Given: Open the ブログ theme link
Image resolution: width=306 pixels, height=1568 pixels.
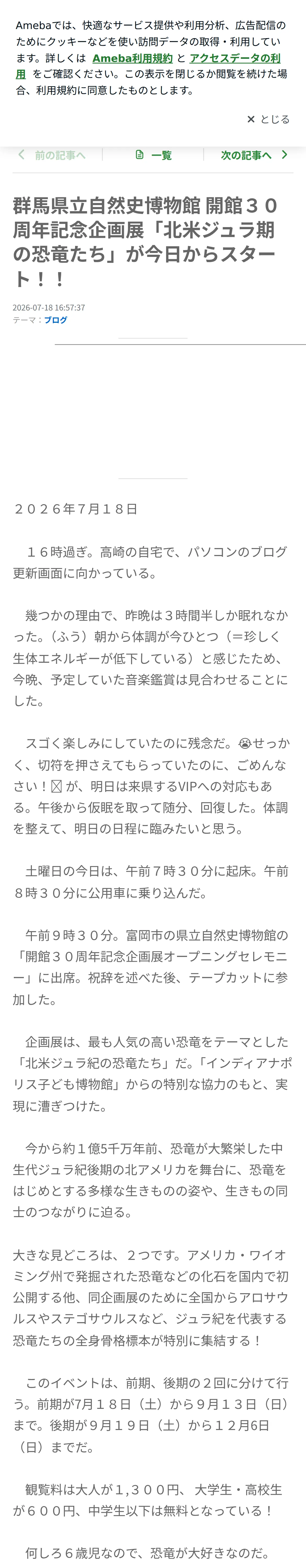Looking at the screenshot, I should point(55,320).
